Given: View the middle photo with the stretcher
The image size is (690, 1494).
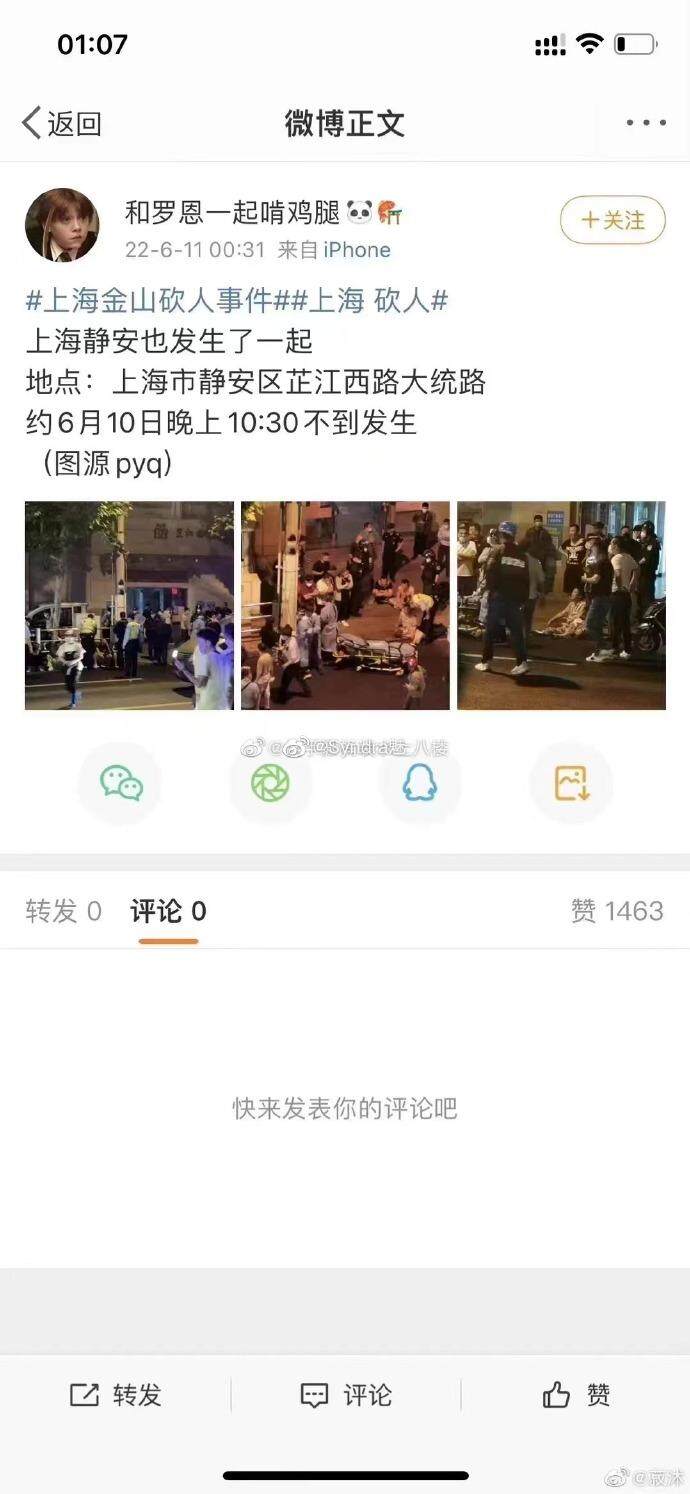Looking at the screenshot, I should click(x=345, y=606).
